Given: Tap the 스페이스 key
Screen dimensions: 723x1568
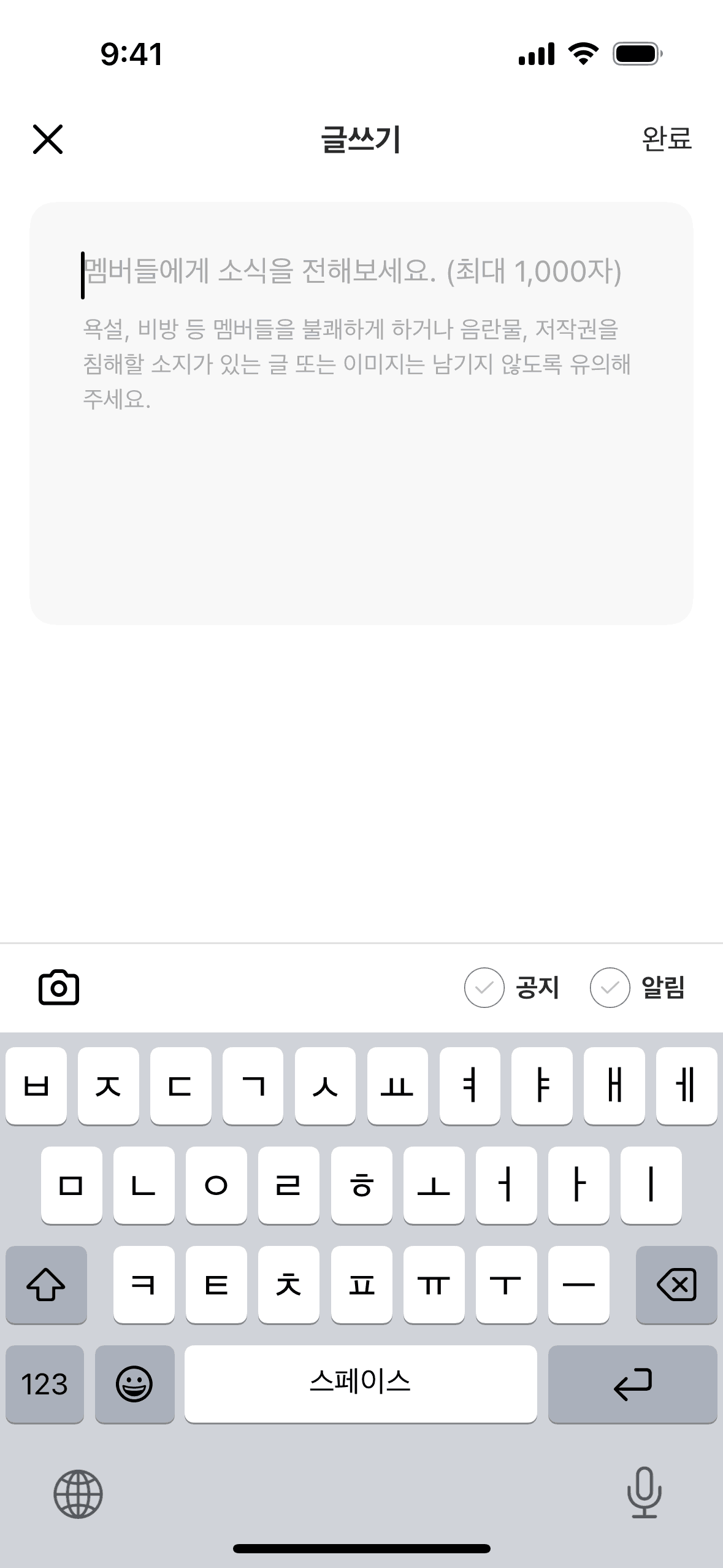Looking at the screenshot, I should tap(361, 1384).
